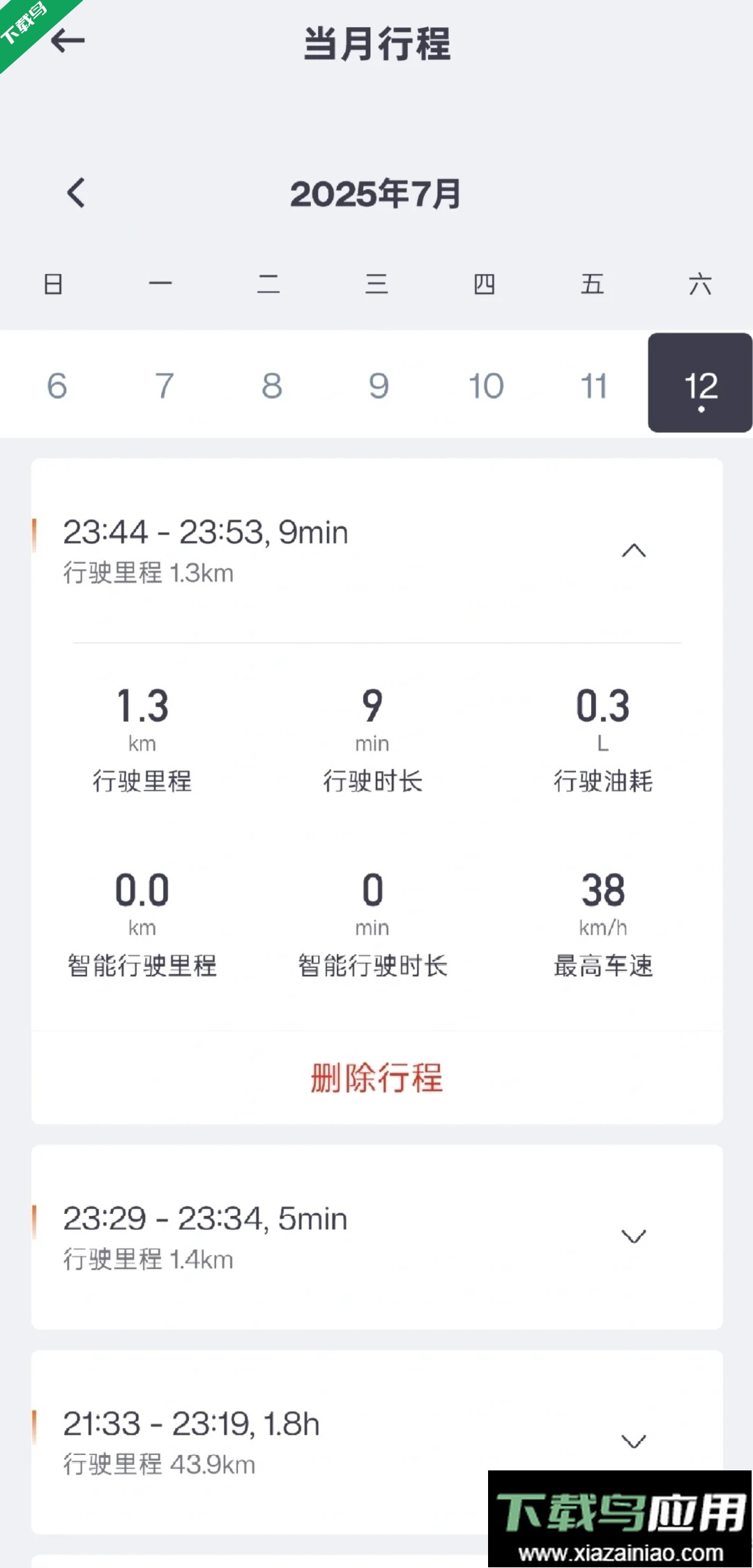Click the dot indicator under date 12

tap(699, 410)
